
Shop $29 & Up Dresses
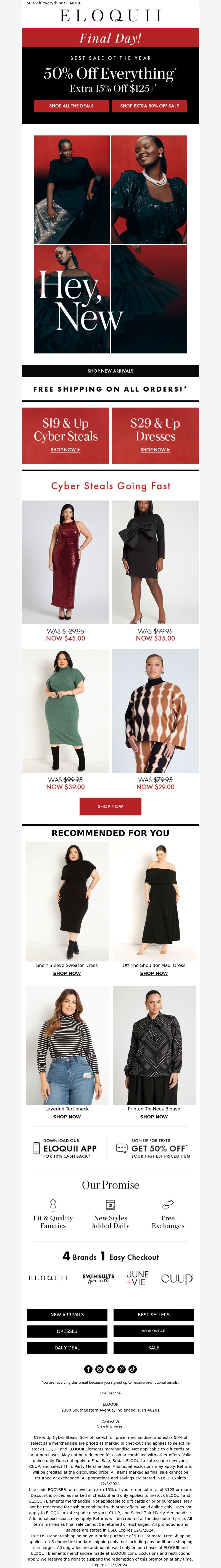click(155, 436)
